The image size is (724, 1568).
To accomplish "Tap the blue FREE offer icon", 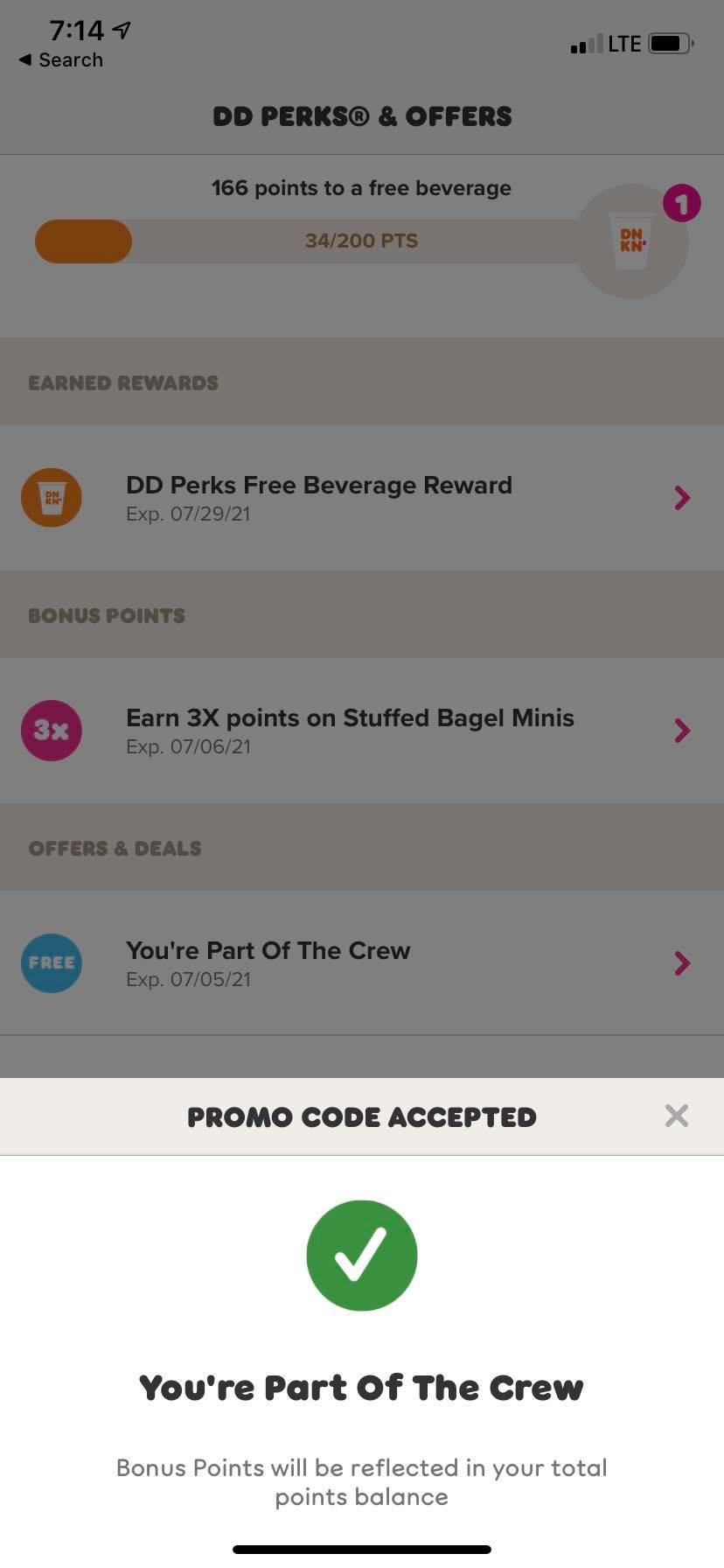I will [x=51, y=962].
